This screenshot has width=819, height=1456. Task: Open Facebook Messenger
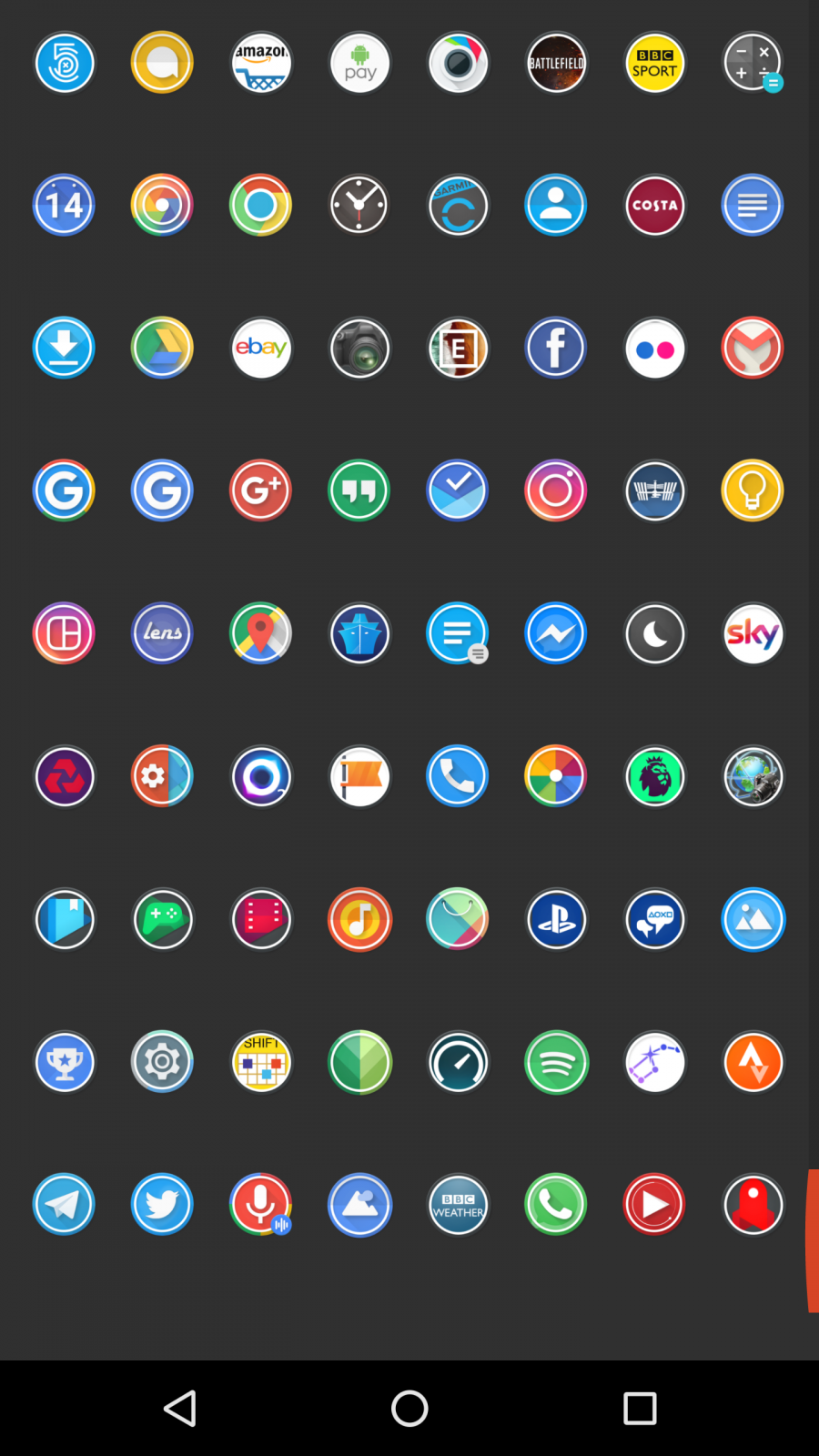(x=556, y=633)
